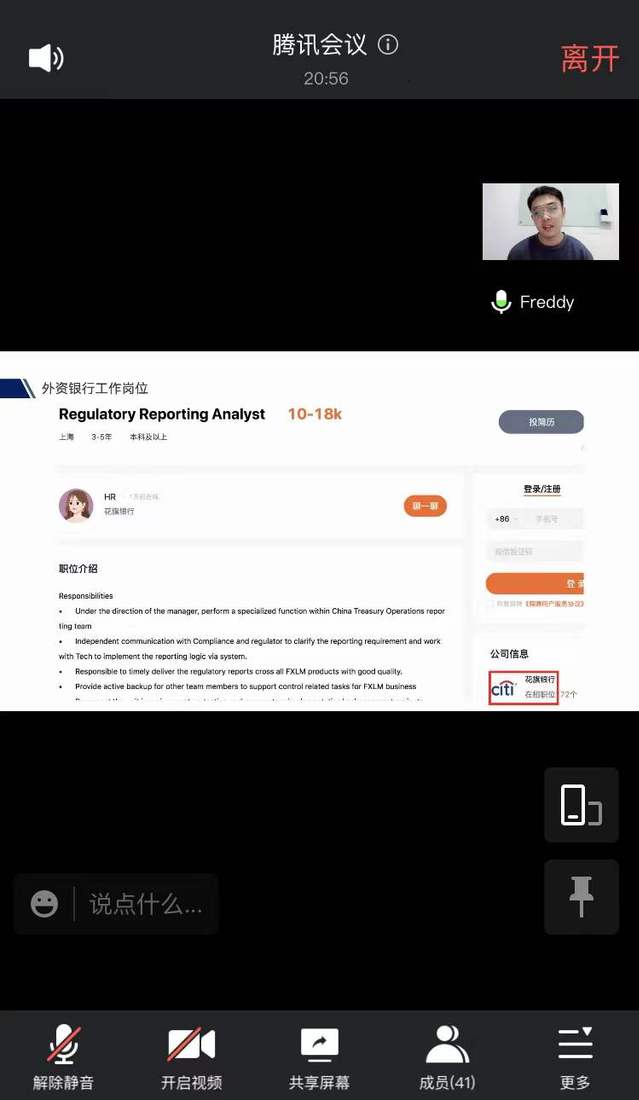Open meeting info next to 腾讯会议
This screenshot has height=1100, width=639.
(389, 45)
